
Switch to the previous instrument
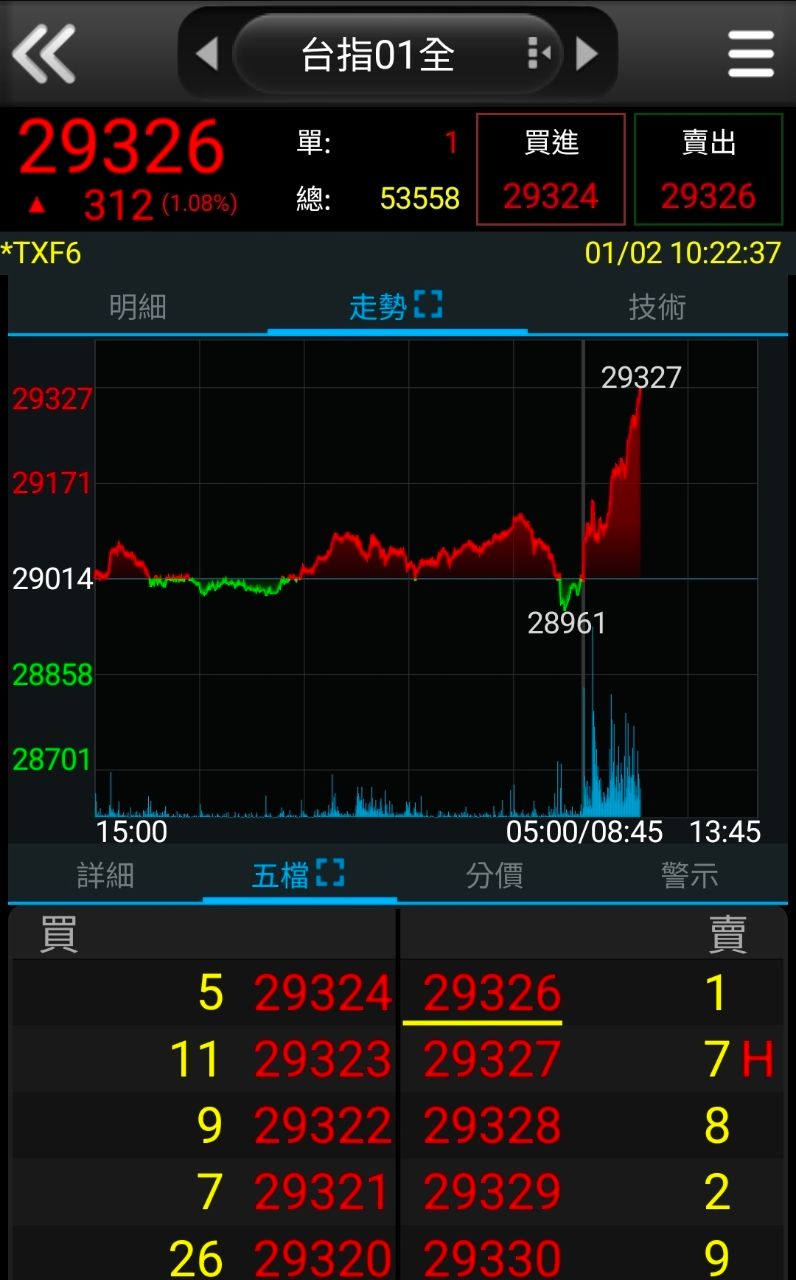206,53
